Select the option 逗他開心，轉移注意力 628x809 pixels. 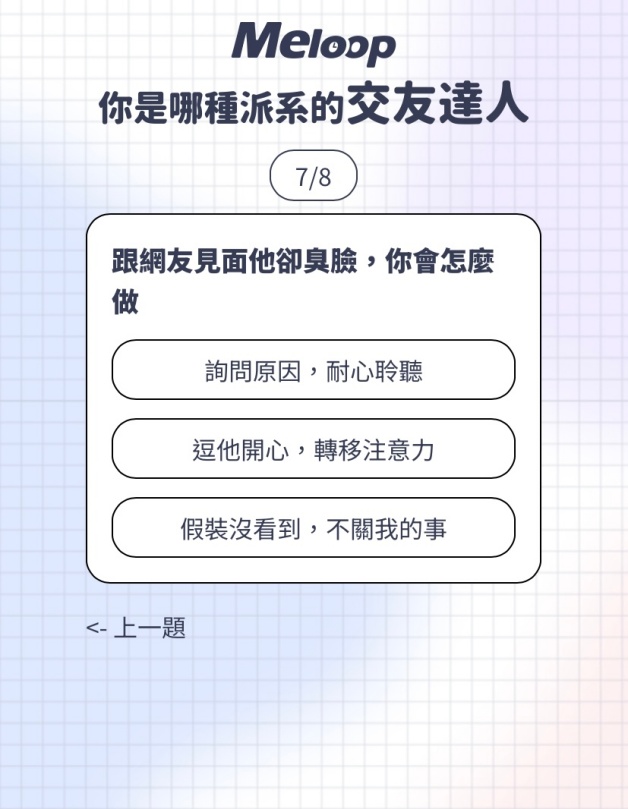coord(313,449)
